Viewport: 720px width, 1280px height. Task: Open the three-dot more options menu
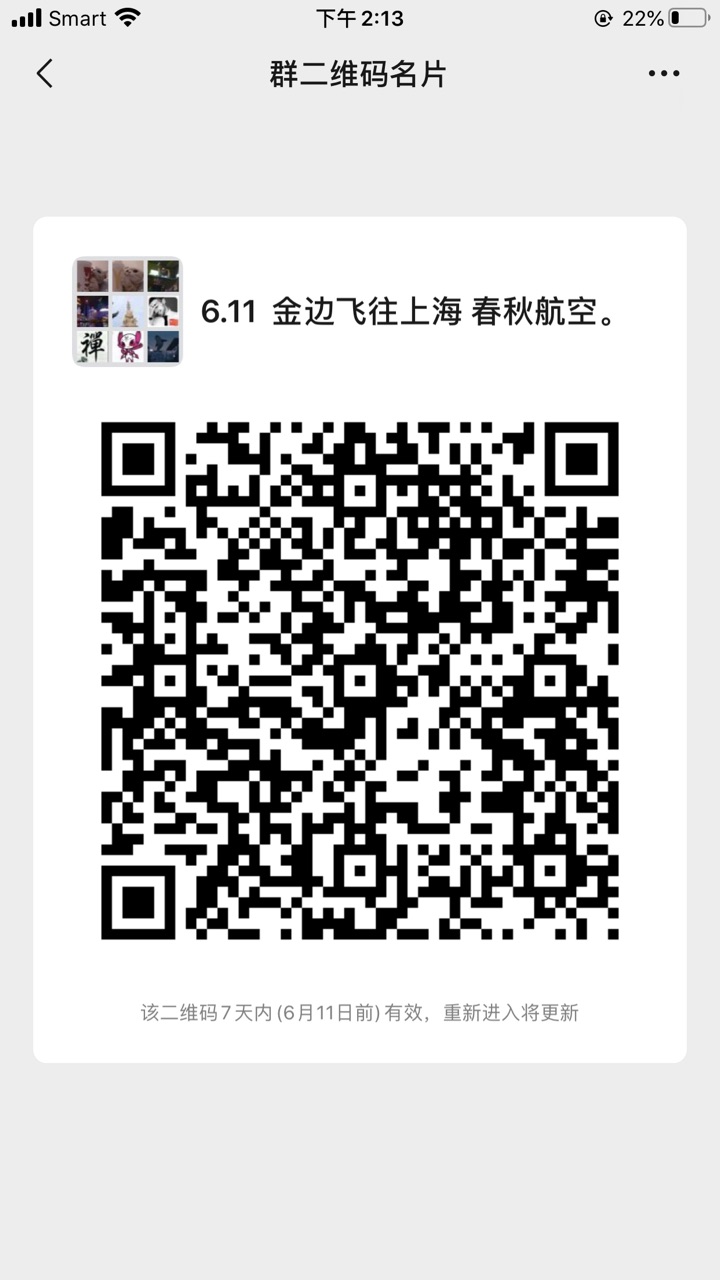(664, 73)
